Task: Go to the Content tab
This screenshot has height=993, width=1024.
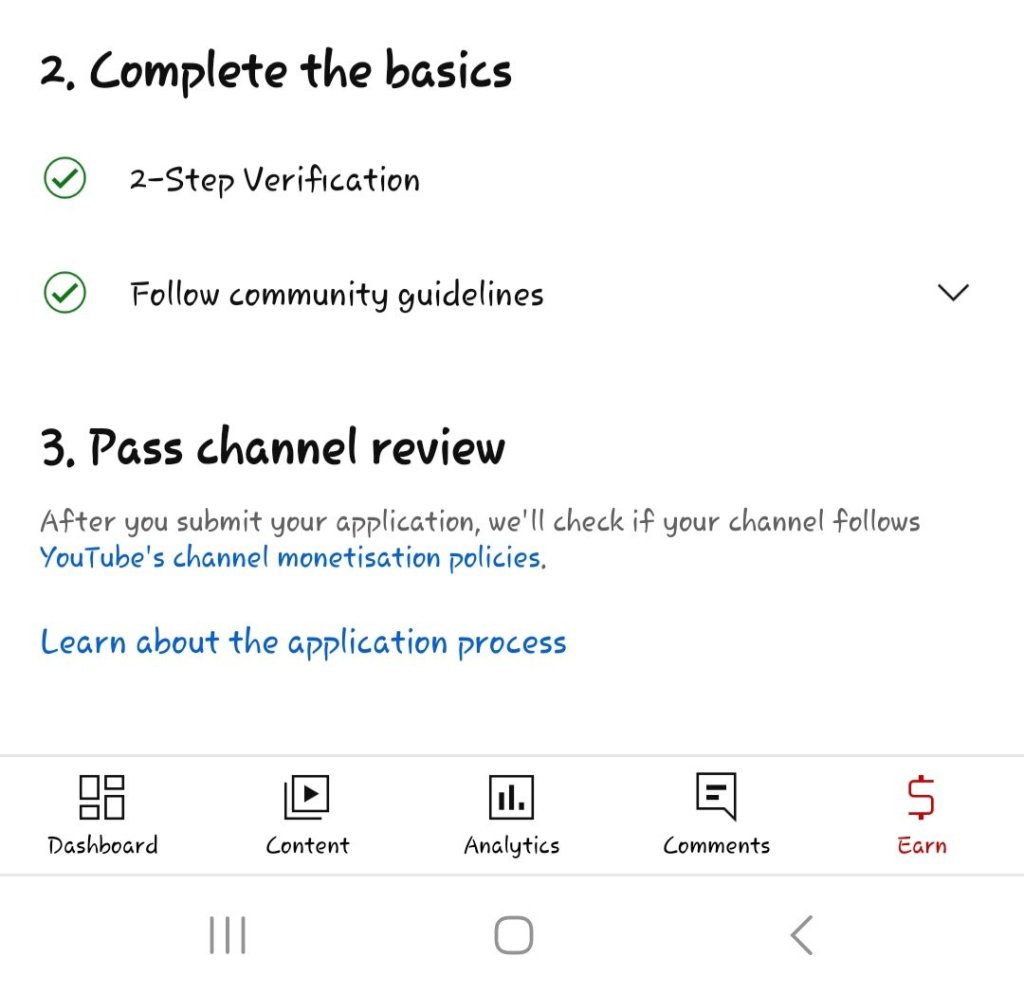Action: 307,815
